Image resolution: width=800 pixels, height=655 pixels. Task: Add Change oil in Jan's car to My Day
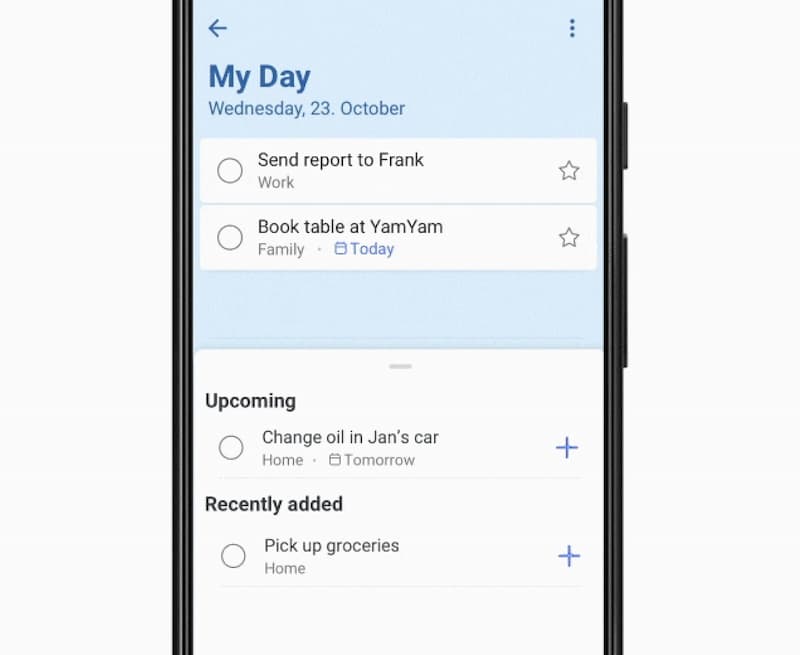coord(567,448)
